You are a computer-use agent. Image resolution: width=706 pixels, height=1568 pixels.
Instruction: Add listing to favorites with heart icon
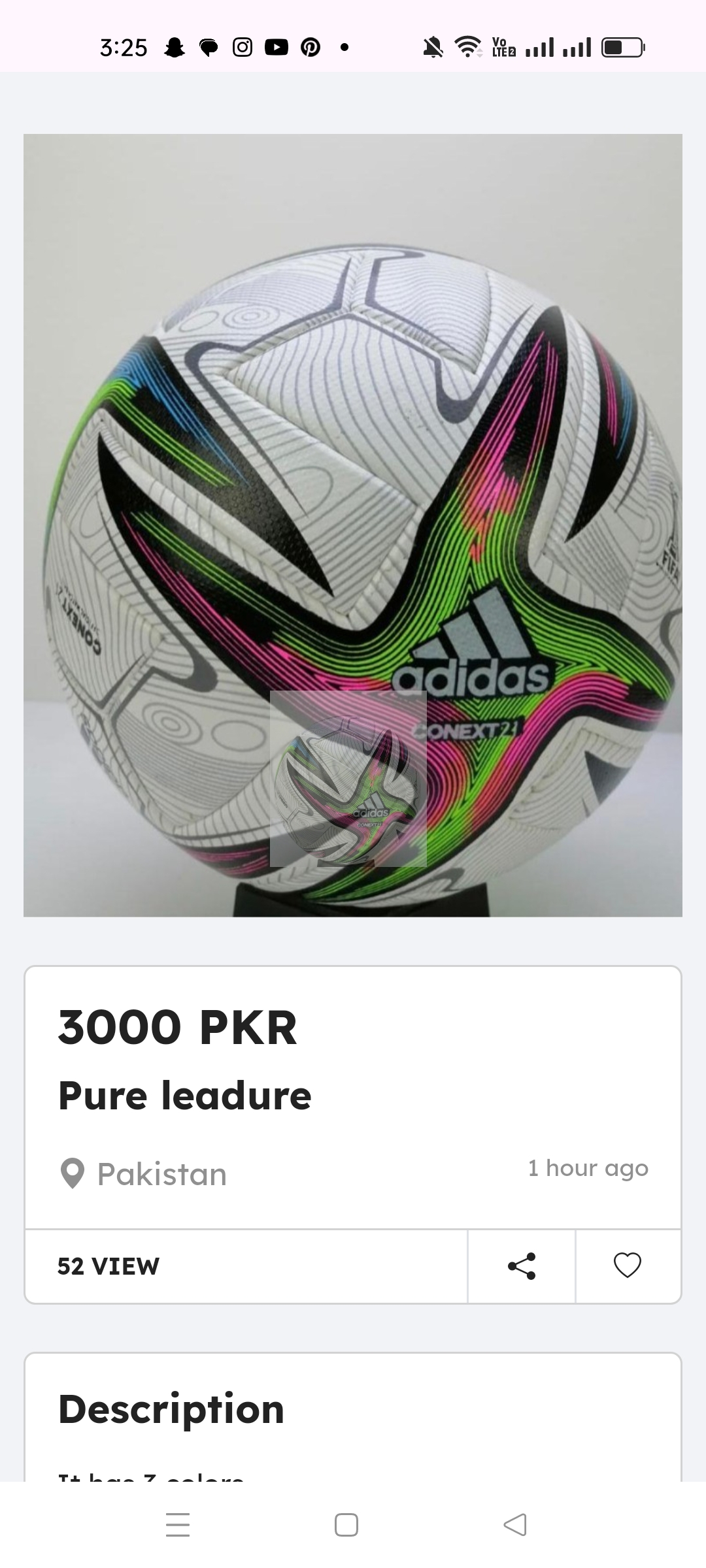[628, 1266]
